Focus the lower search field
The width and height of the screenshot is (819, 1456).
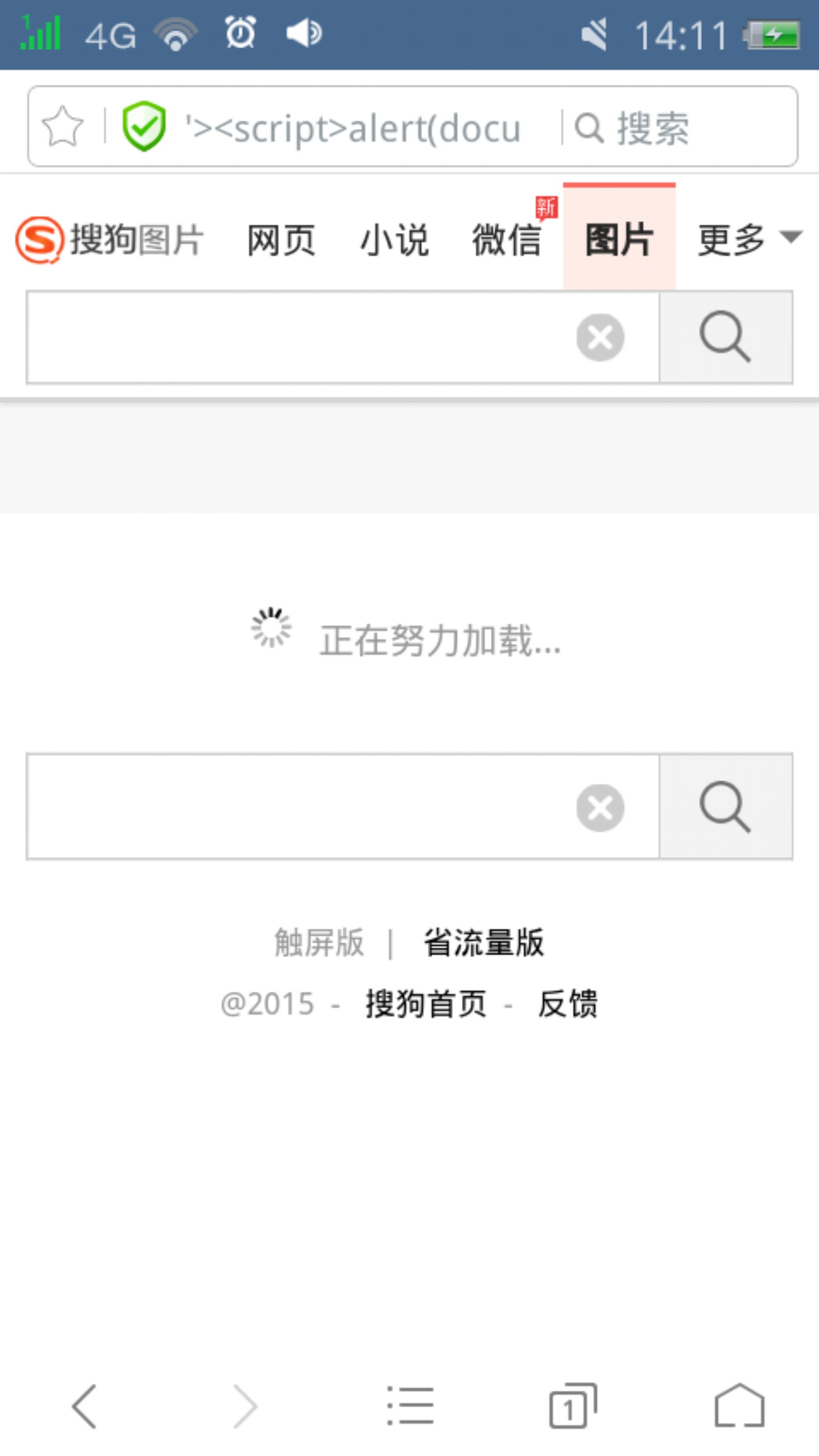(300, 806)
